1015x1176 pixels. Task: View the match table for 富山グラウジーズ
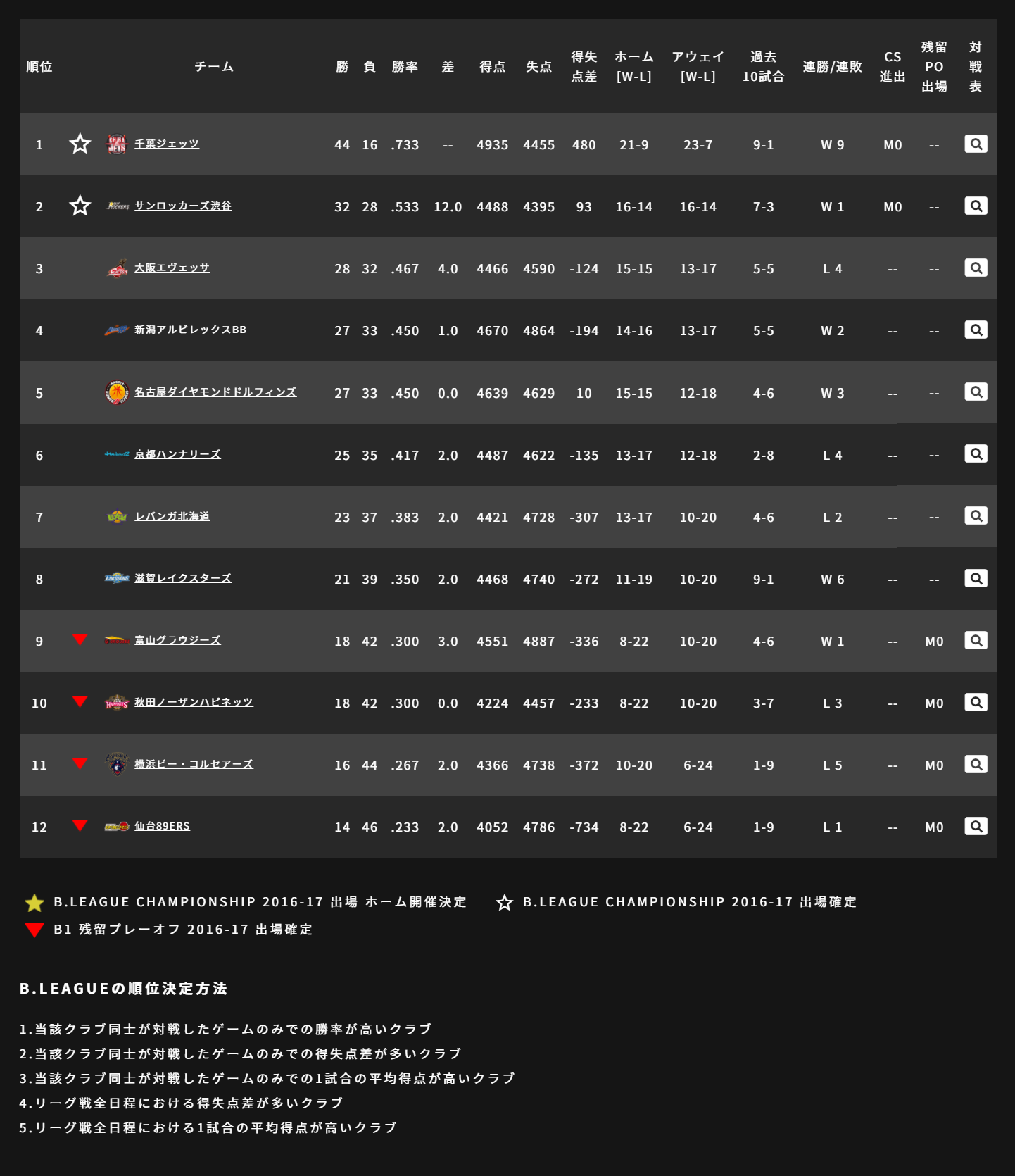click(976, 640)
